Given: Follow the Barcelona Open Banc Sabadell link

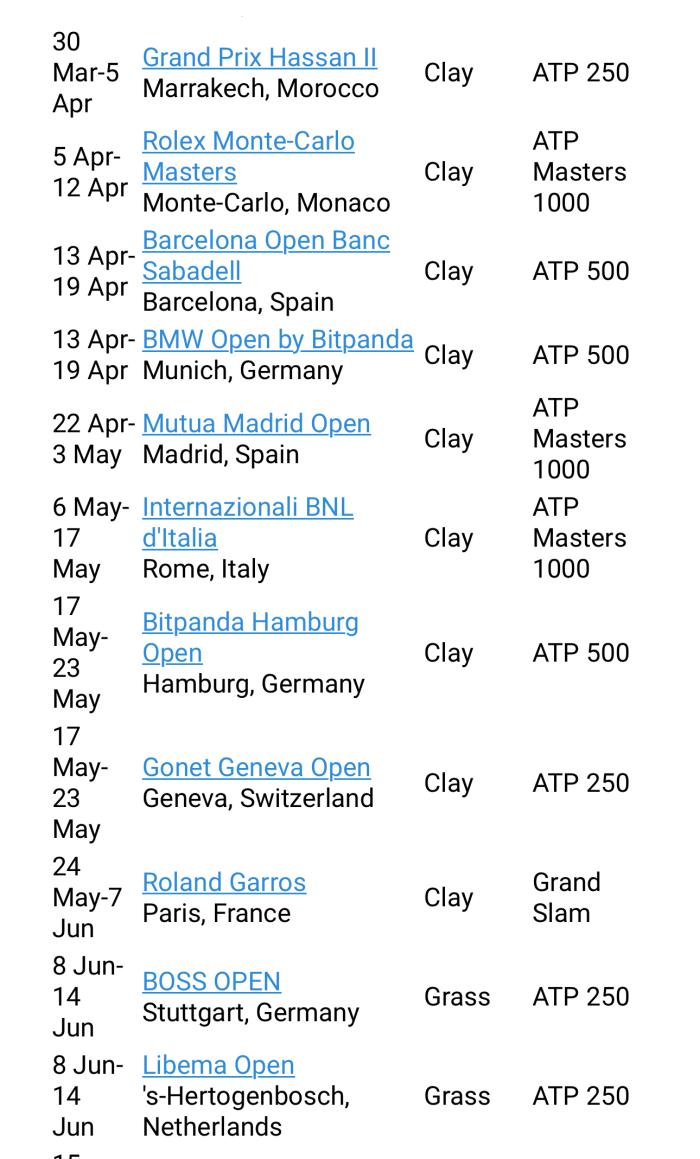Looking at the screenshot, I should 265,240.
